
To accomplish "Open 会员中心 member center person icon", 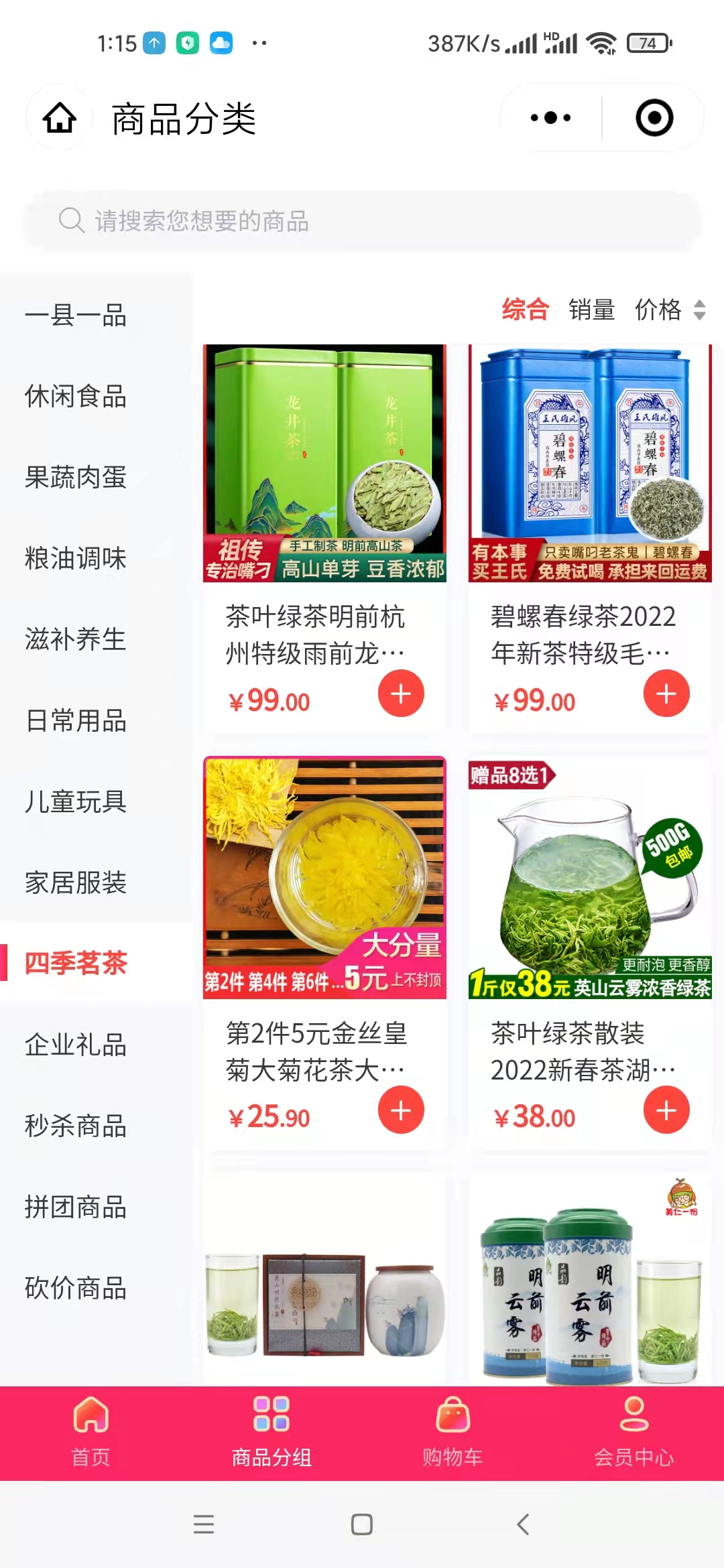I will coord(635,1415).
